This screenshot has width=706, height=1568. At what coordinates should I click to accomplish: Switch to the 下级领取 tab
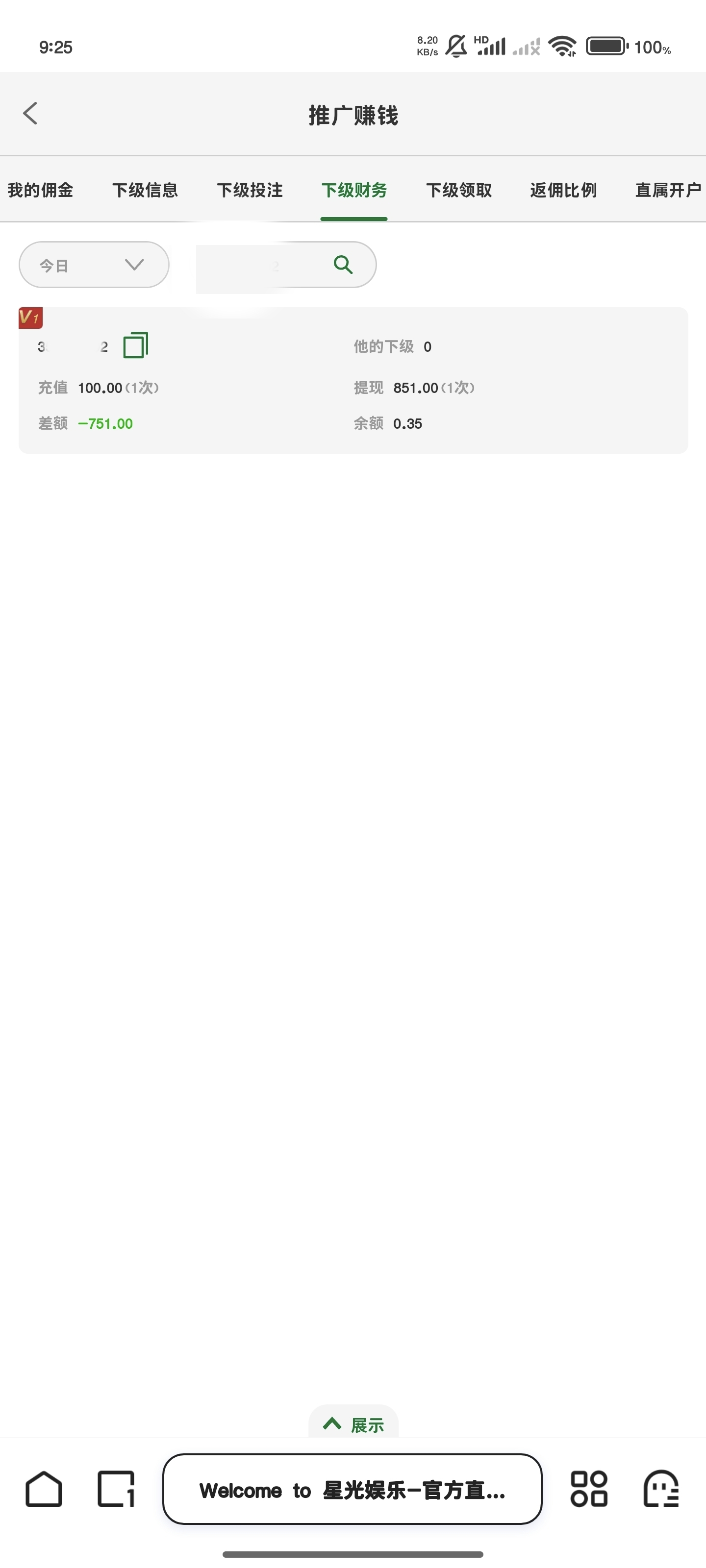[459, 190]
